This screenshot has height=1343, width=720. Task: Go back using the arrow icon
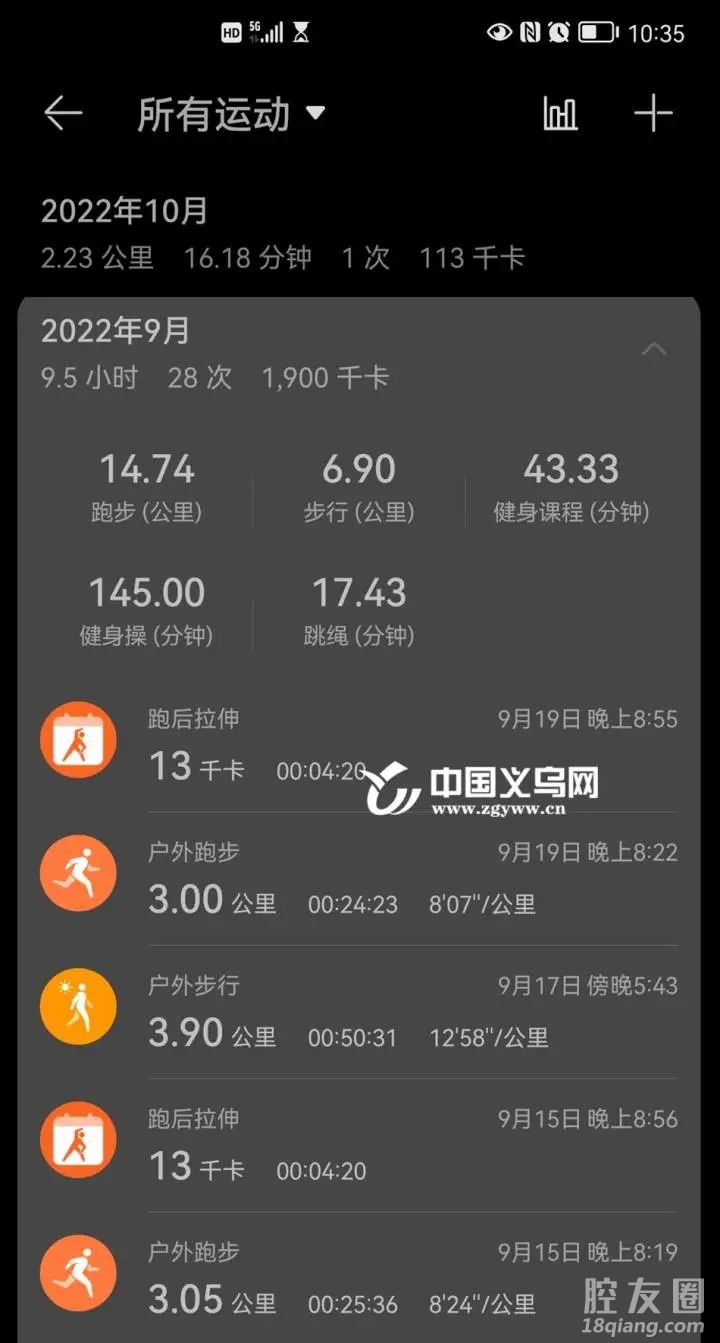point(62,114)
